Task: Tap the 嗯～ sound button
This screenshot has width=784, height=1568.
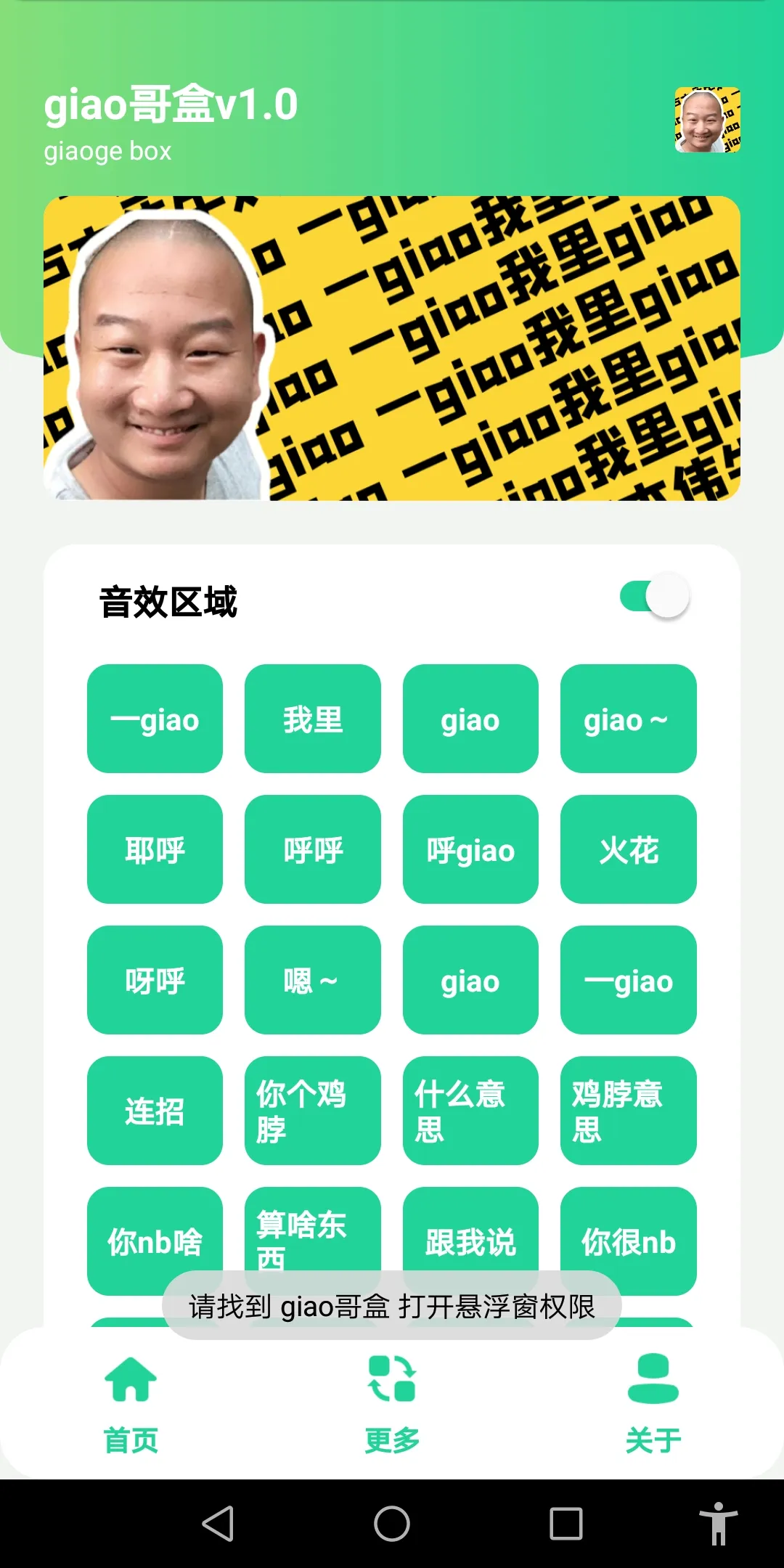Action: point(312,980)
